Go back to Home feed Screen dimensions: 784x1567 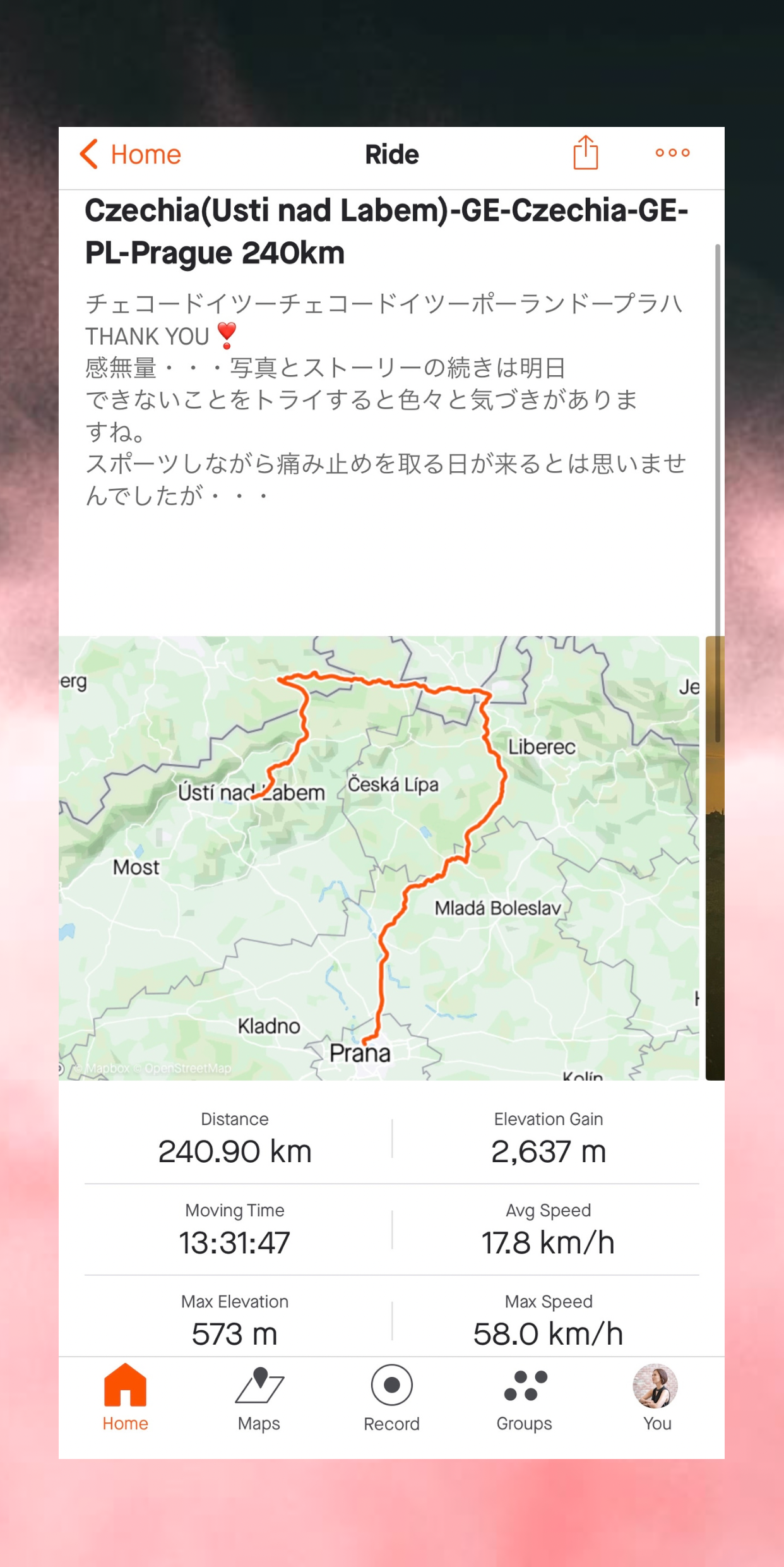pos(131,154)
